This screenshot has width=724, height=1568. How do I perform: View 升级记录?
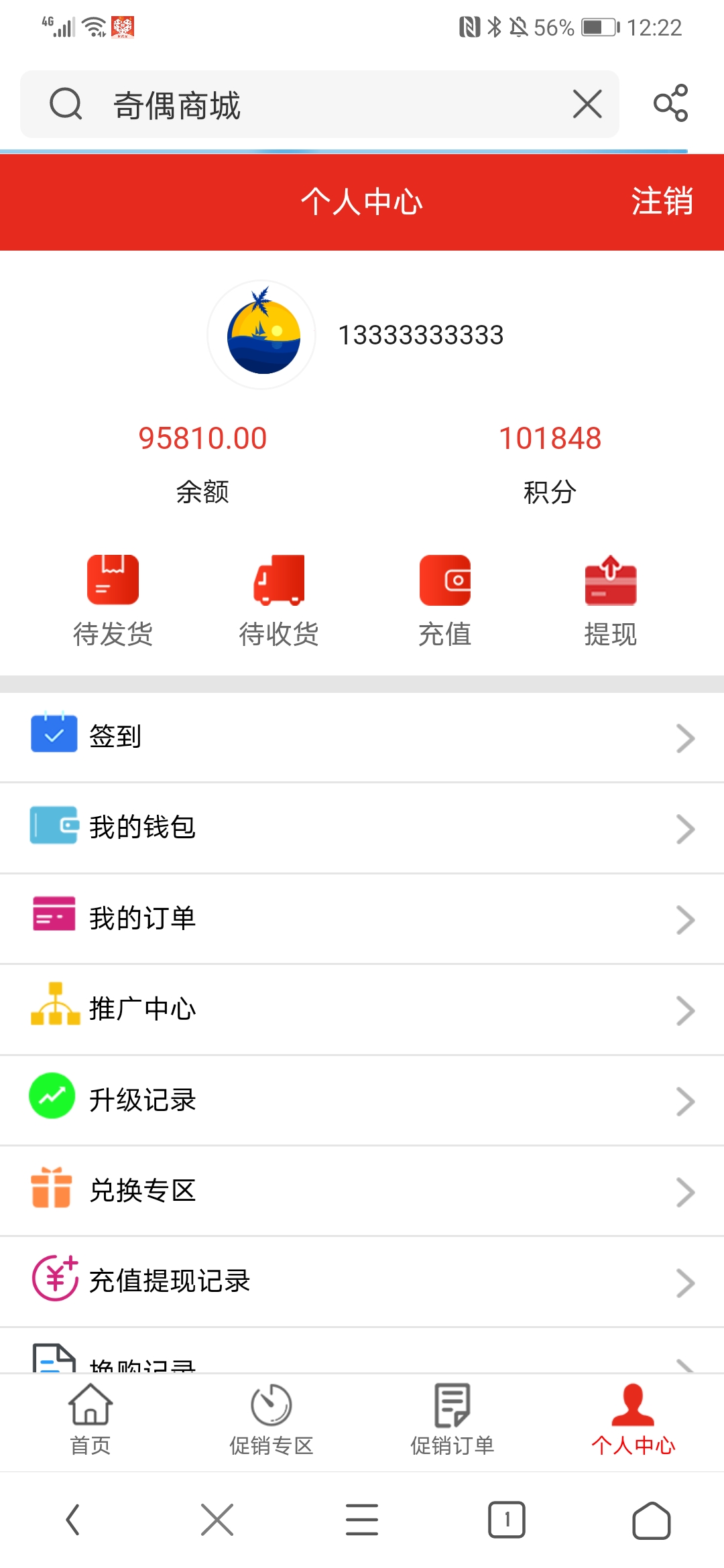[x=362, y=1100]
